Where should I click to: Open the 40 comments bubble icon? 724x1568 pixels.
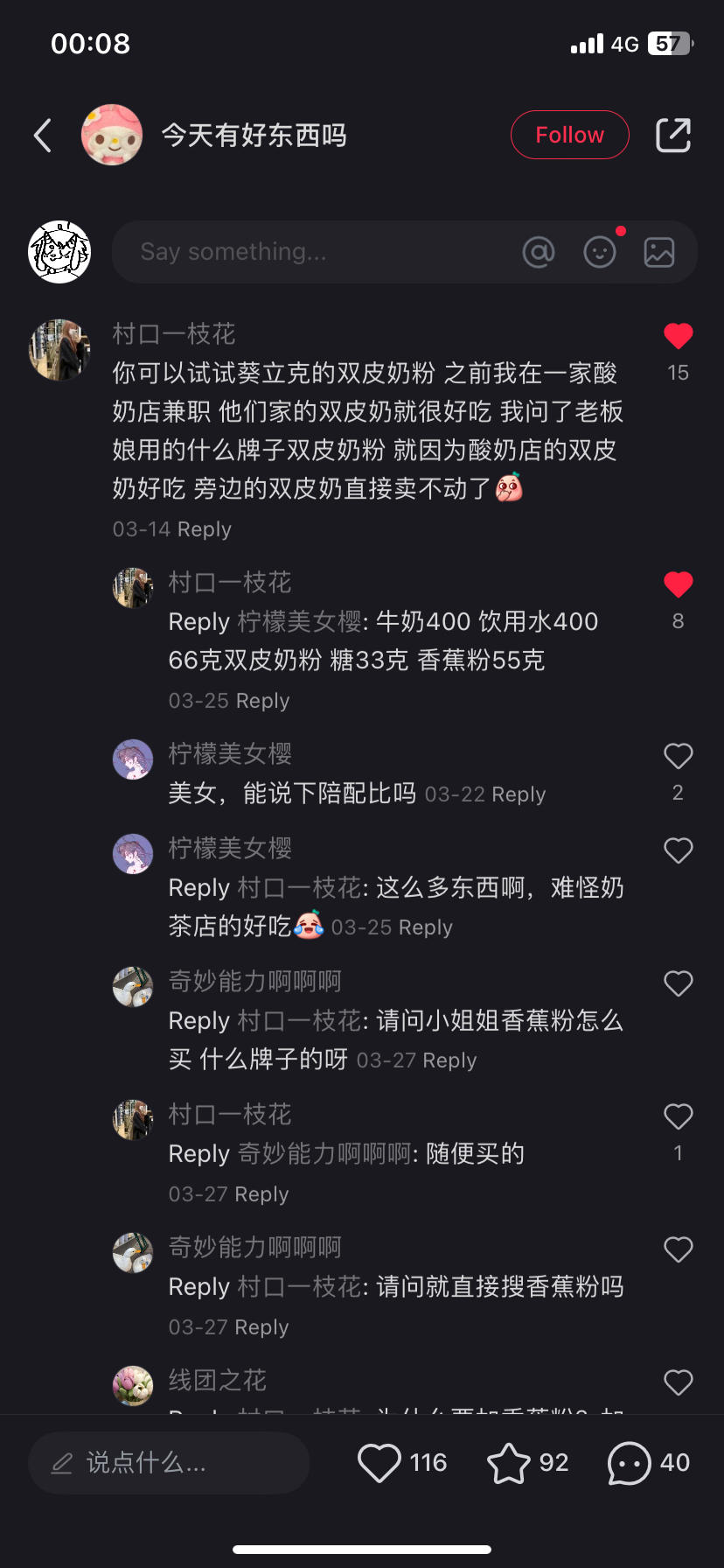(x=630, y=1463)
